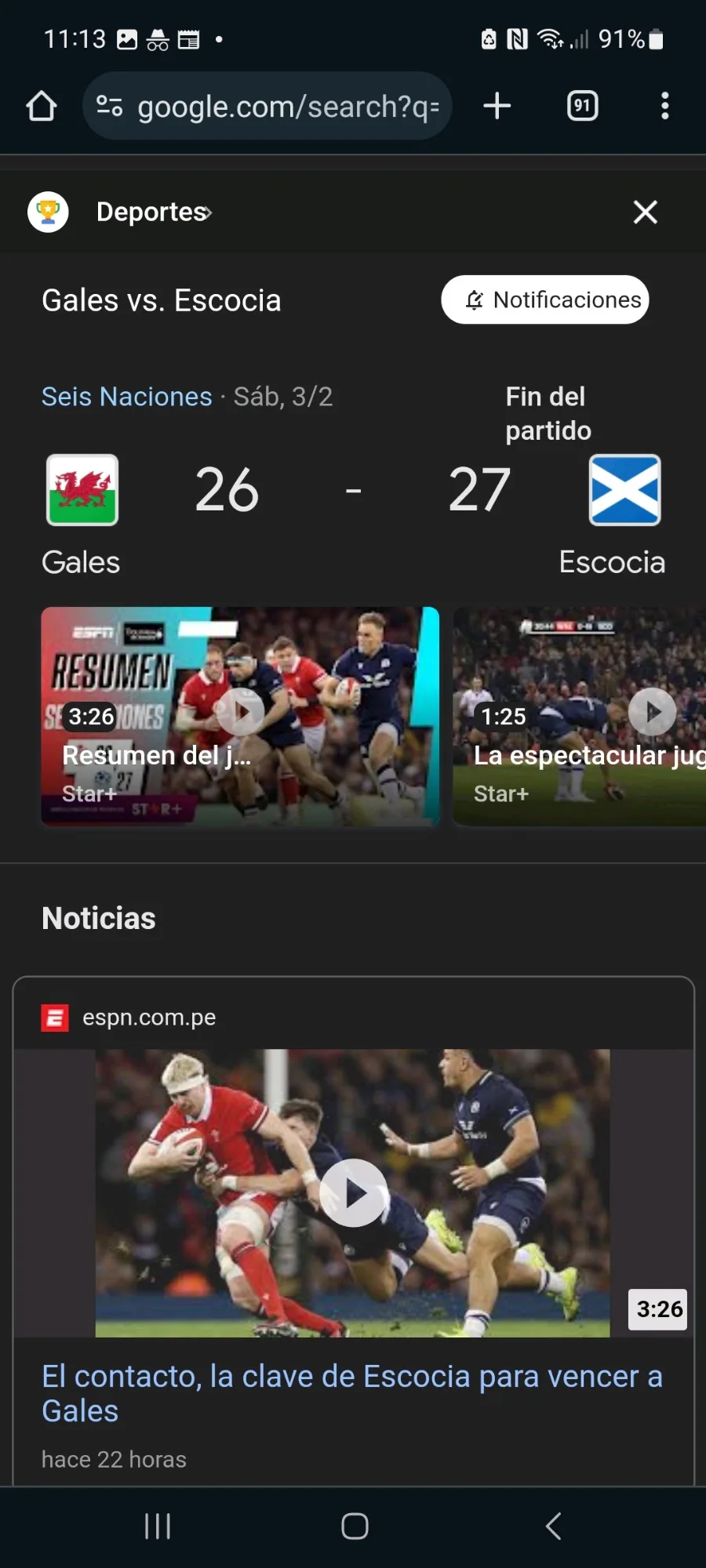Enable Notificaciones for Gales vs. Escocia
Screen dimensions: 706x1568
(x=545, y=299)
